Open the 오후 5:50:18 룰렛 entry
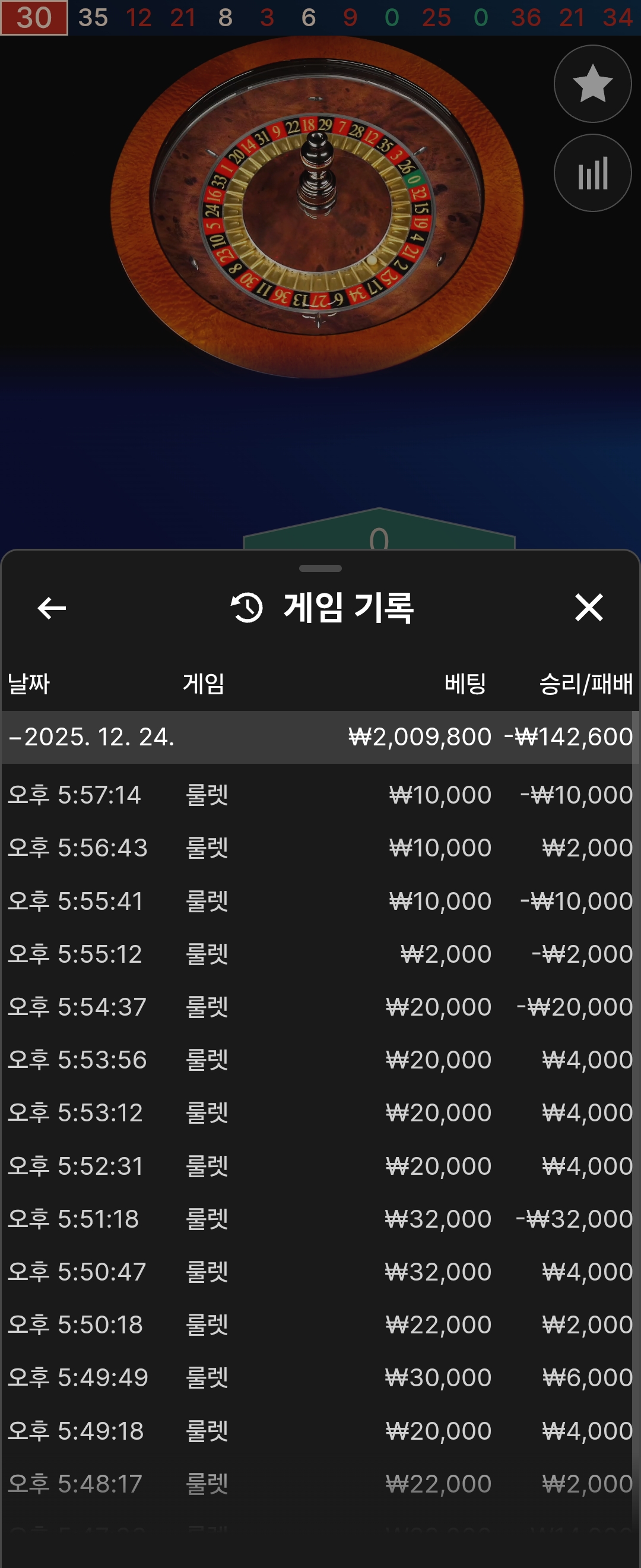Viewport: 641px width, 1568px height. (320, 1324)
